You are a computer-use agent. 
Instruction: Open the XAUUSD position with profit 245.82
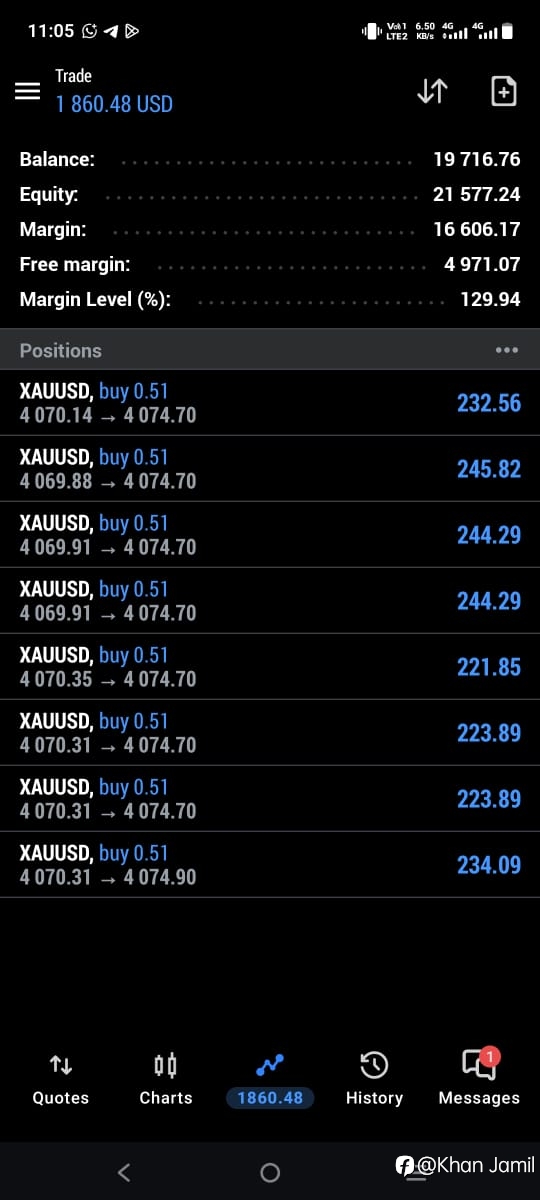click(x=270, y=469)
